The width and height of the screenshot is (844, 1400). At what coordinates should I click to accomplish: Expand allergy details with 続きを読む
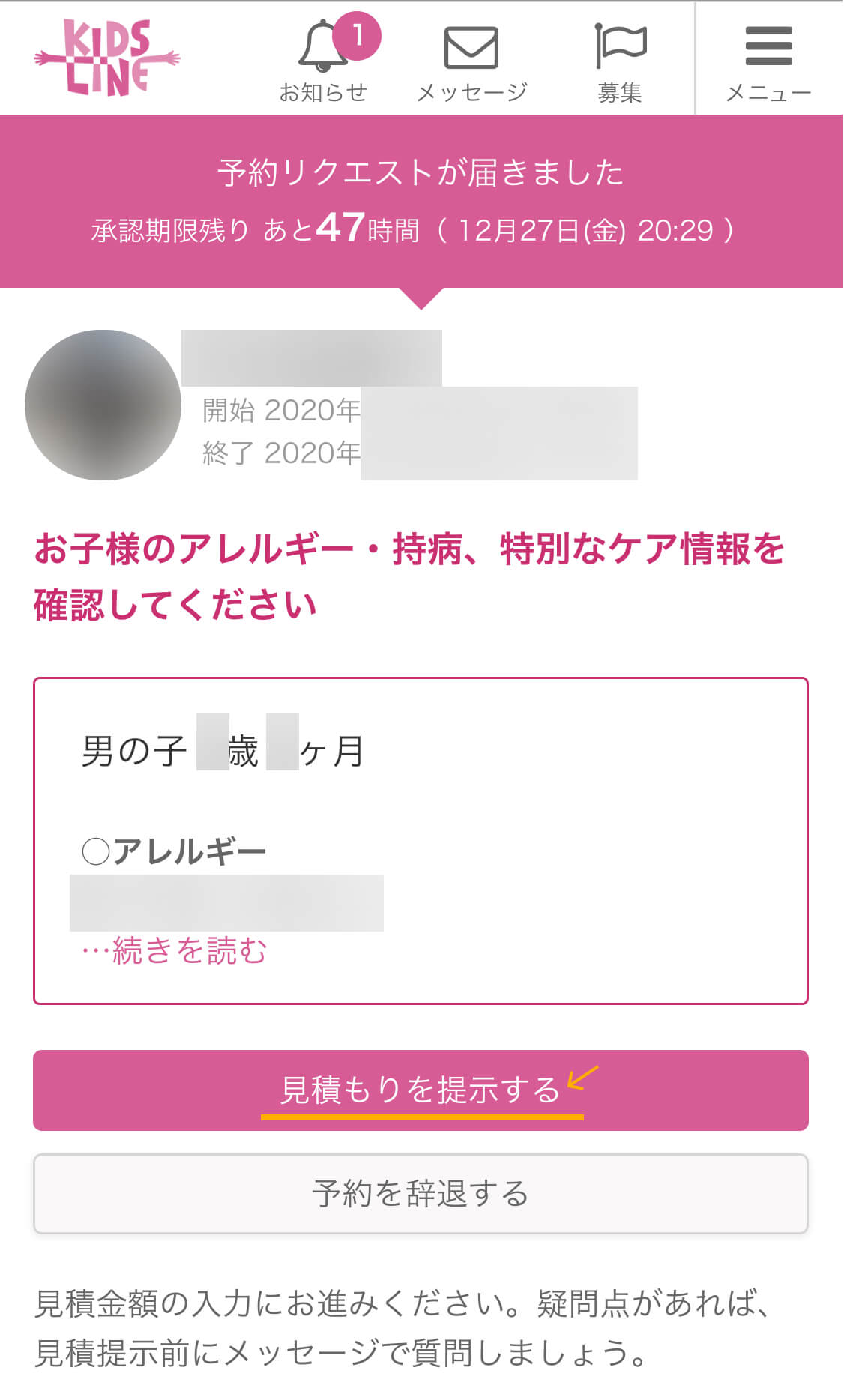[175, 950]
